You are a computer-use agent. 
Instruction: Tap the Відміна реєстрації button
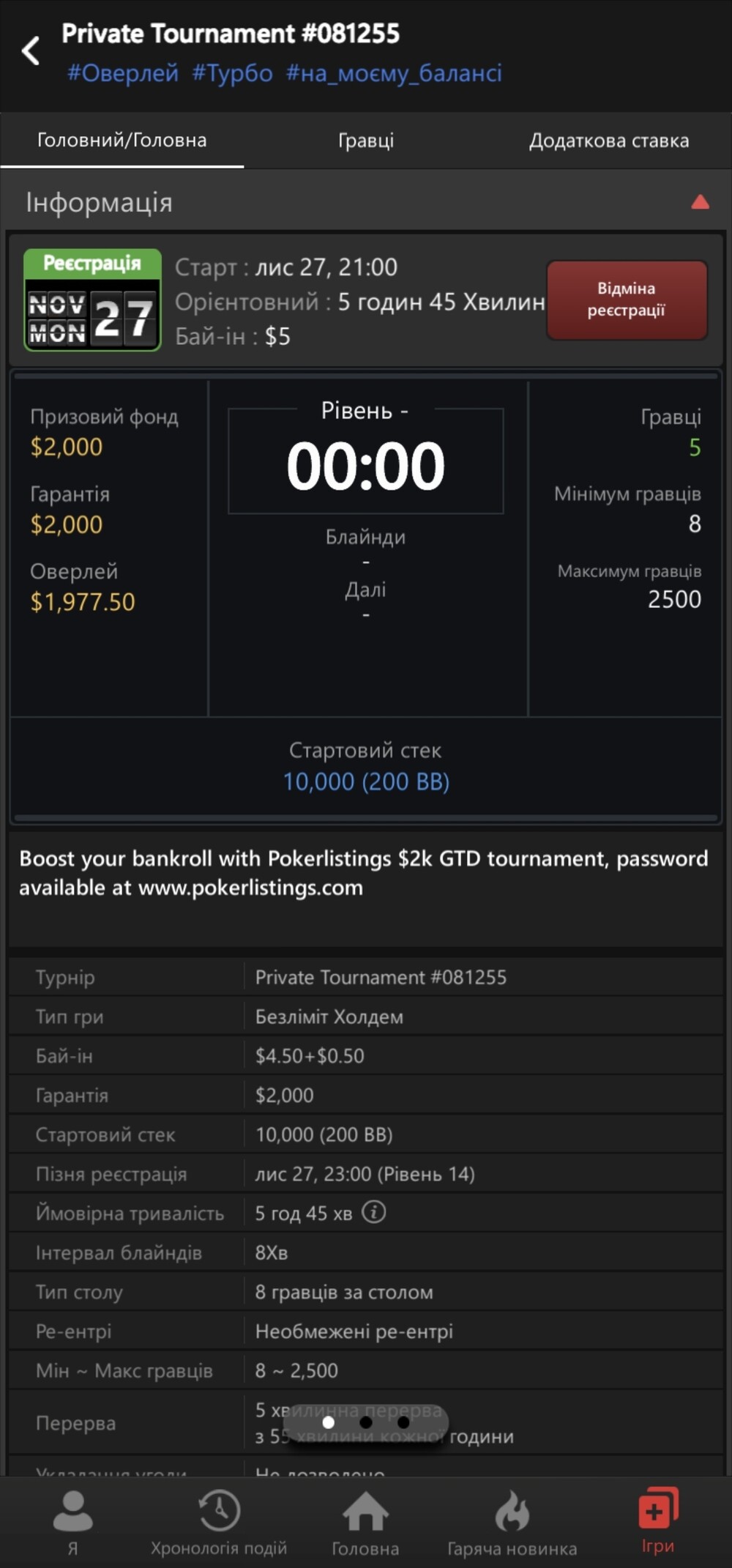(x=627, y=300)
